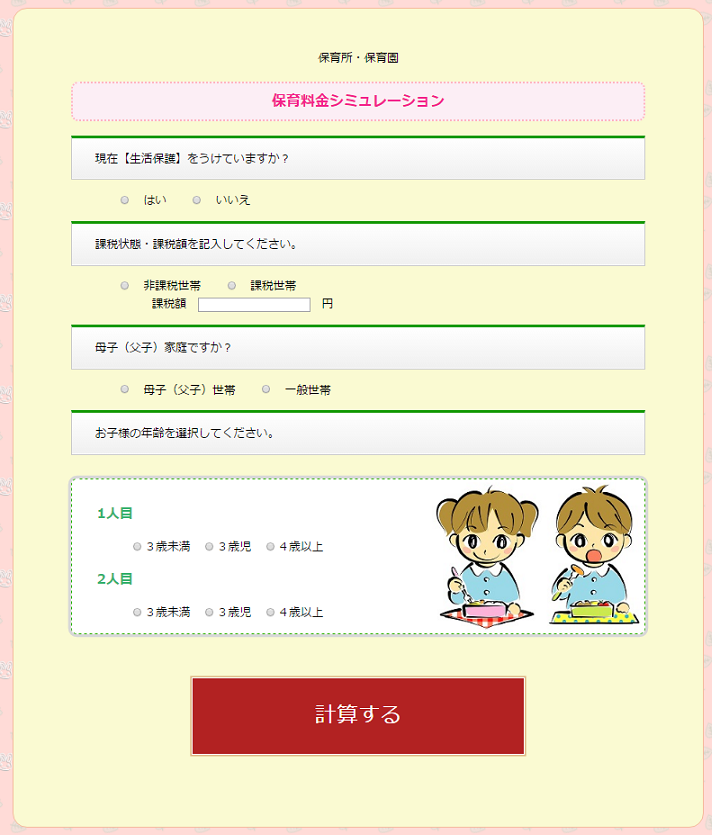Pick ３歳児 for 1人目

pyautogui.click(x=210, y=547)
